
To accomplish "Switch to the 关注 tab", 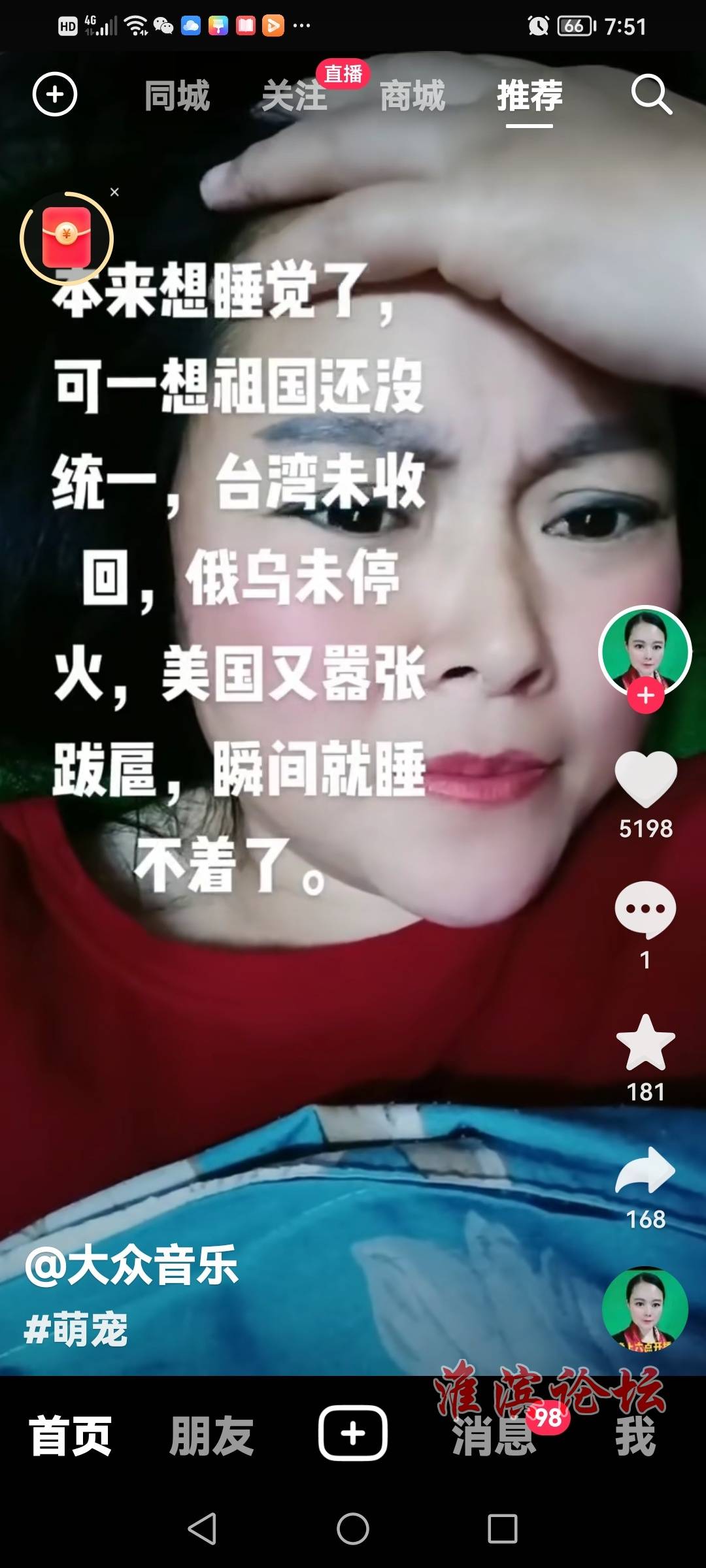I will point(294,95).
